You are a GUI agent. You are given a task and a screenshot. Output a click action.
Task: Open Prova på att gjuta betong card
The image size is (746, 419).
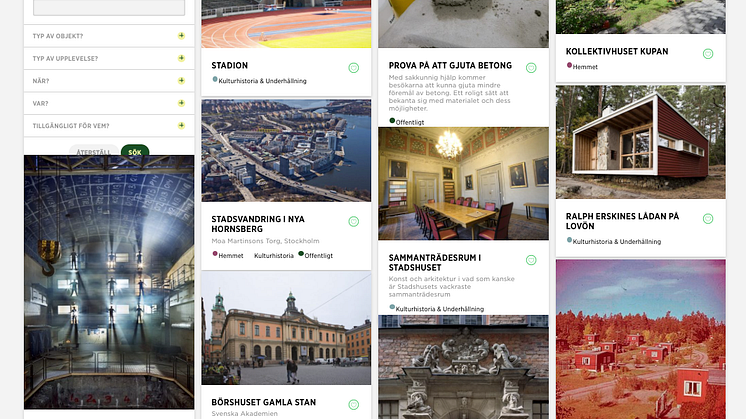click(450, 66)
